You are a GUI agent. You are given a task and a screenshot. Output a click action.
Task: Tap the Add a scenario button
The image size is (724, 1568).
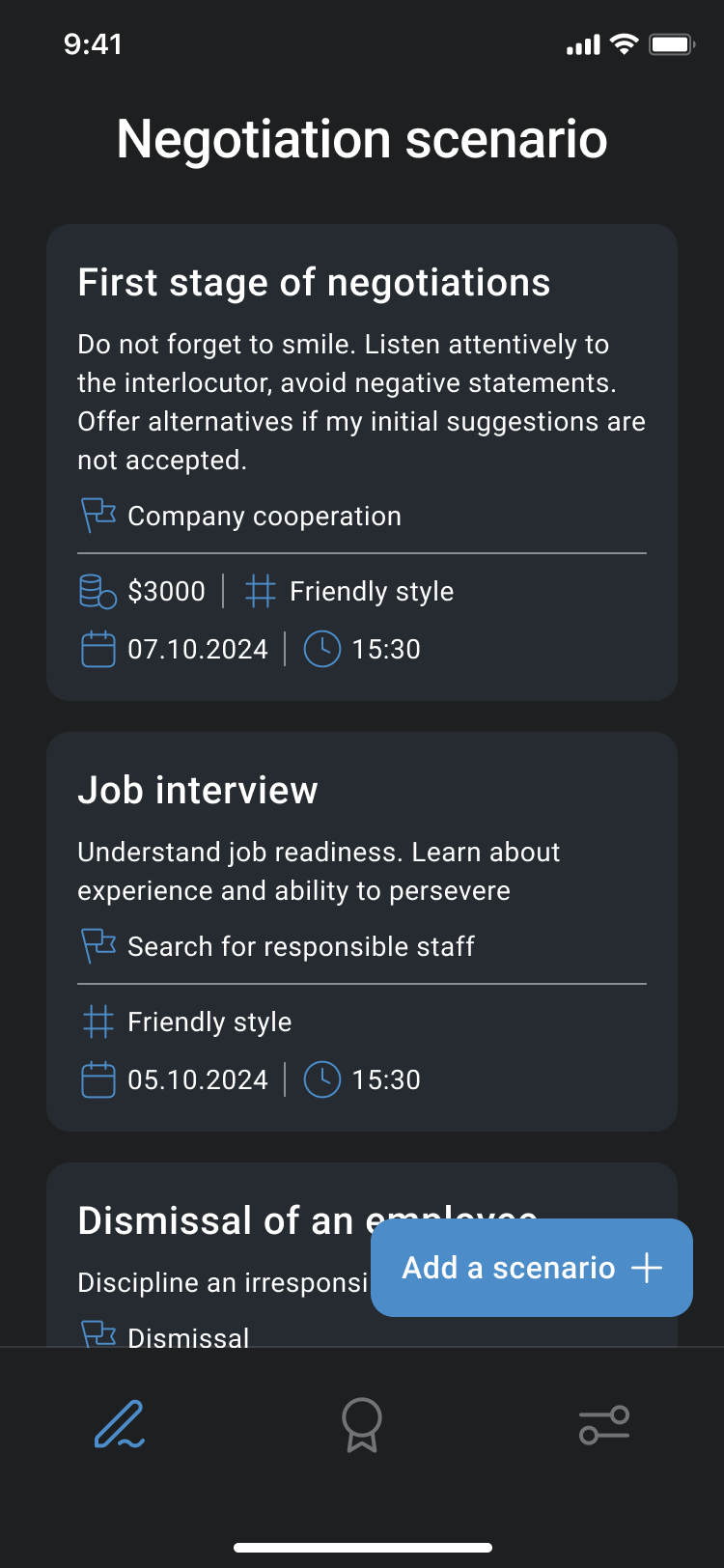tap(532, 1268)
